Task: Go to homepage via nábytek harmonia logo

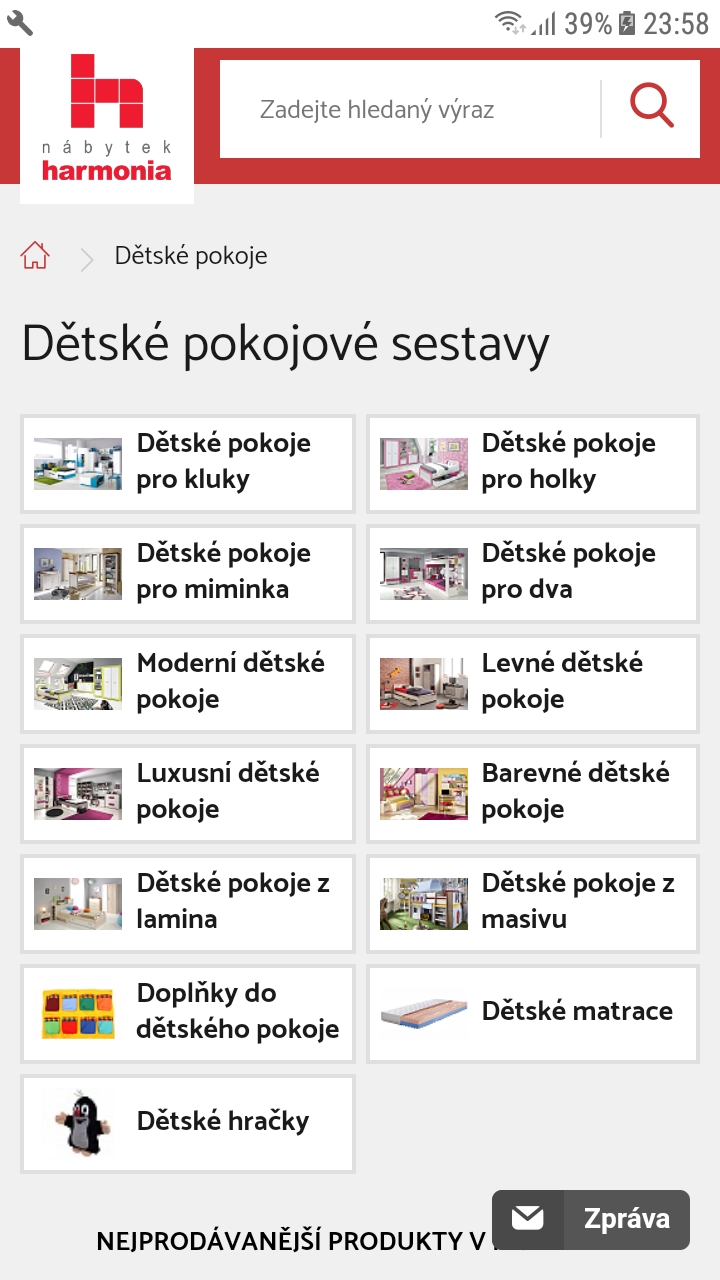Action: coord(107,118)
